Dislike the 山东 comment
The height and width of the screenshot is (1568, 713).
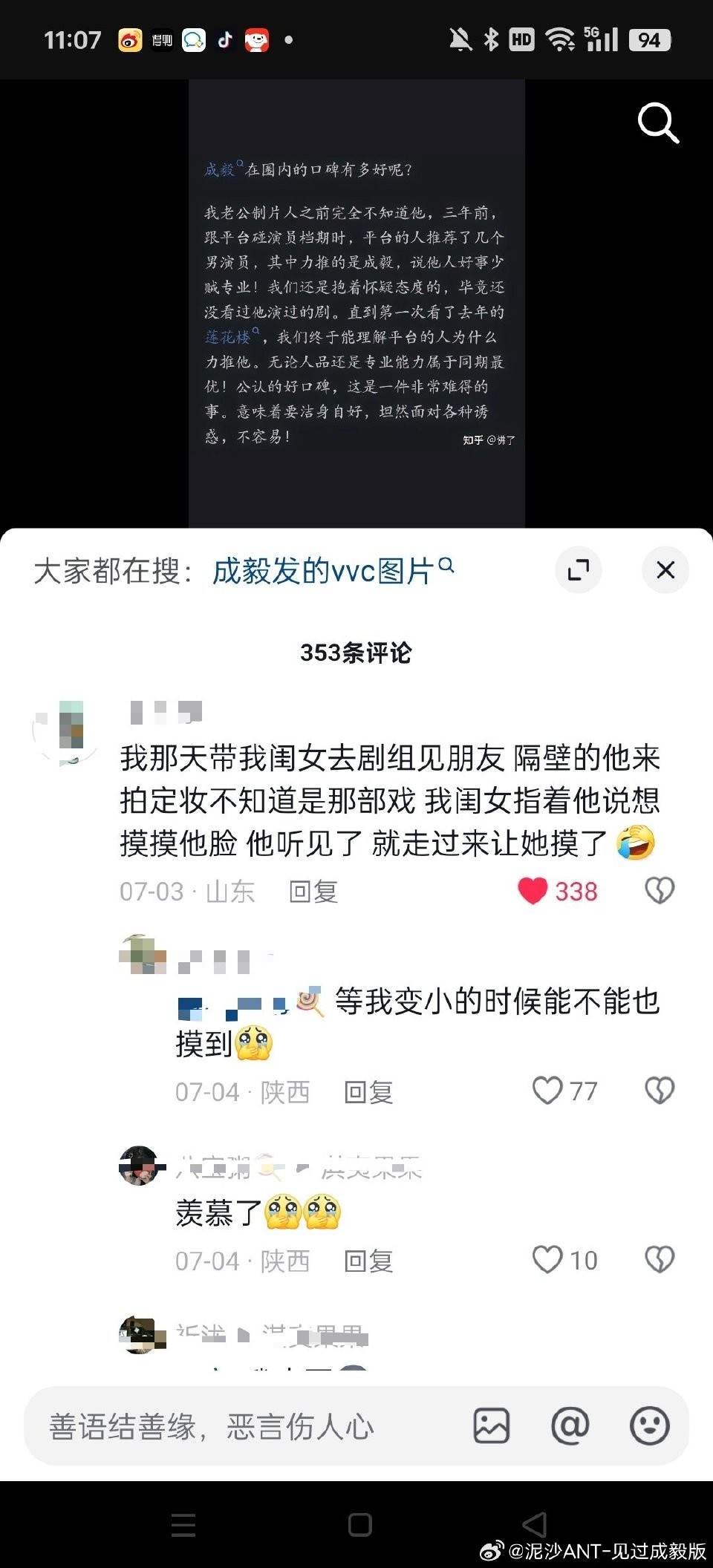pos(660,891)
